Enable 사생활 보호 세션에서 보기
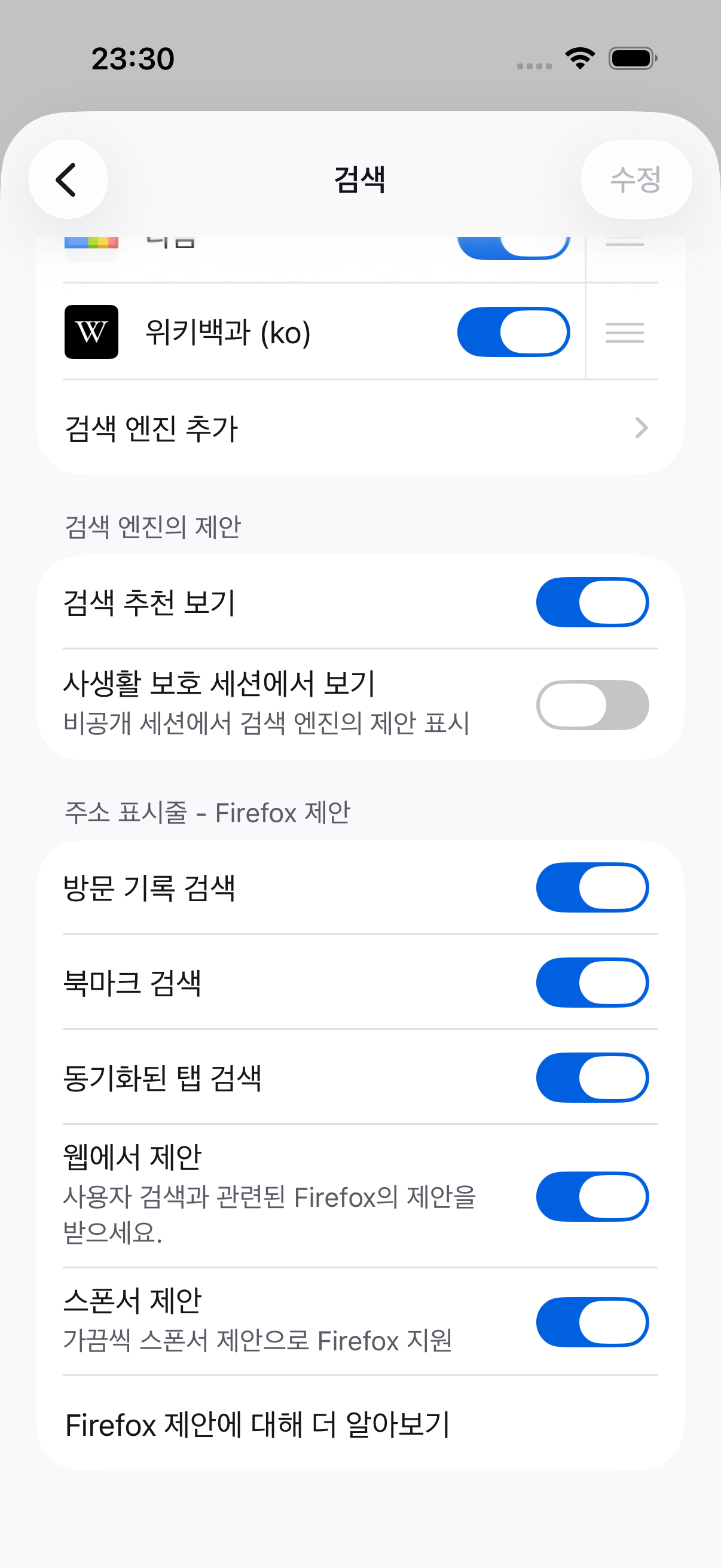721x1568 pixels. (592, 704)
